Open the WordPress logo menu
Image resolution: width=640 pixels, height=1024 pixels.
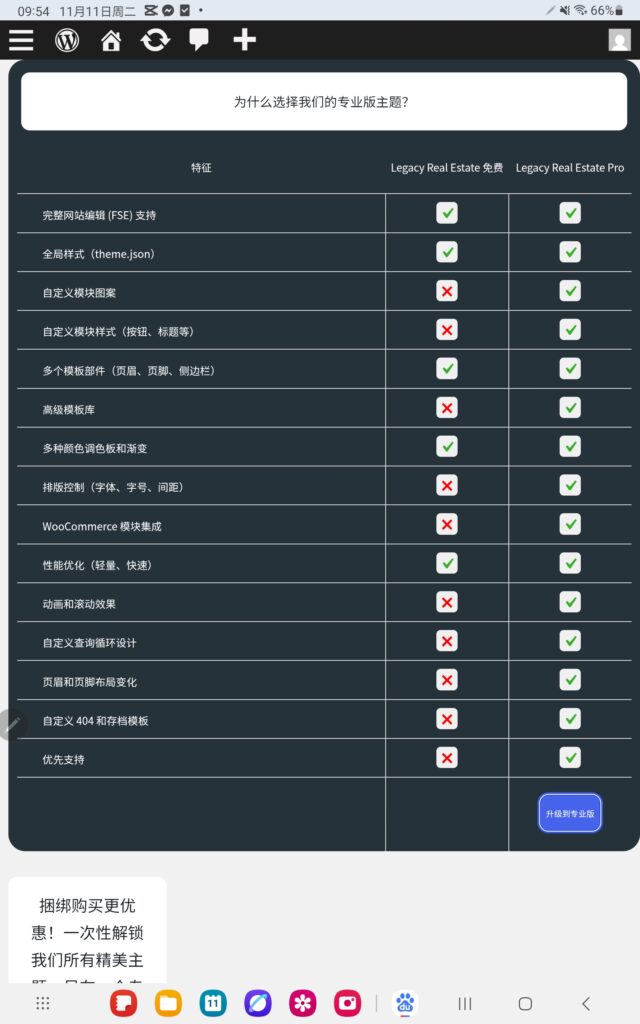click(x=67, y=40)
